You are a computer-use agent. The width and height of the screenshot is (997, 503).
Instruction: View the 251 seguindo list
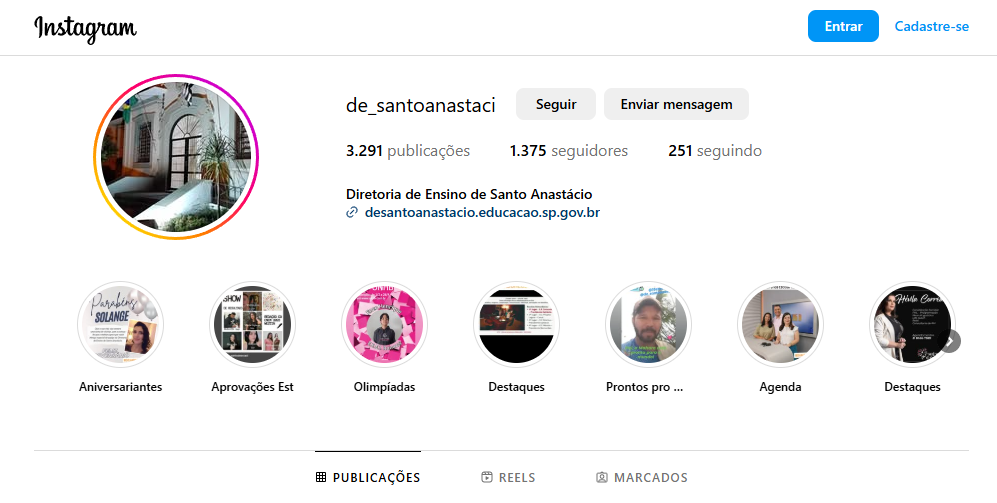click(x=714, y=151)
